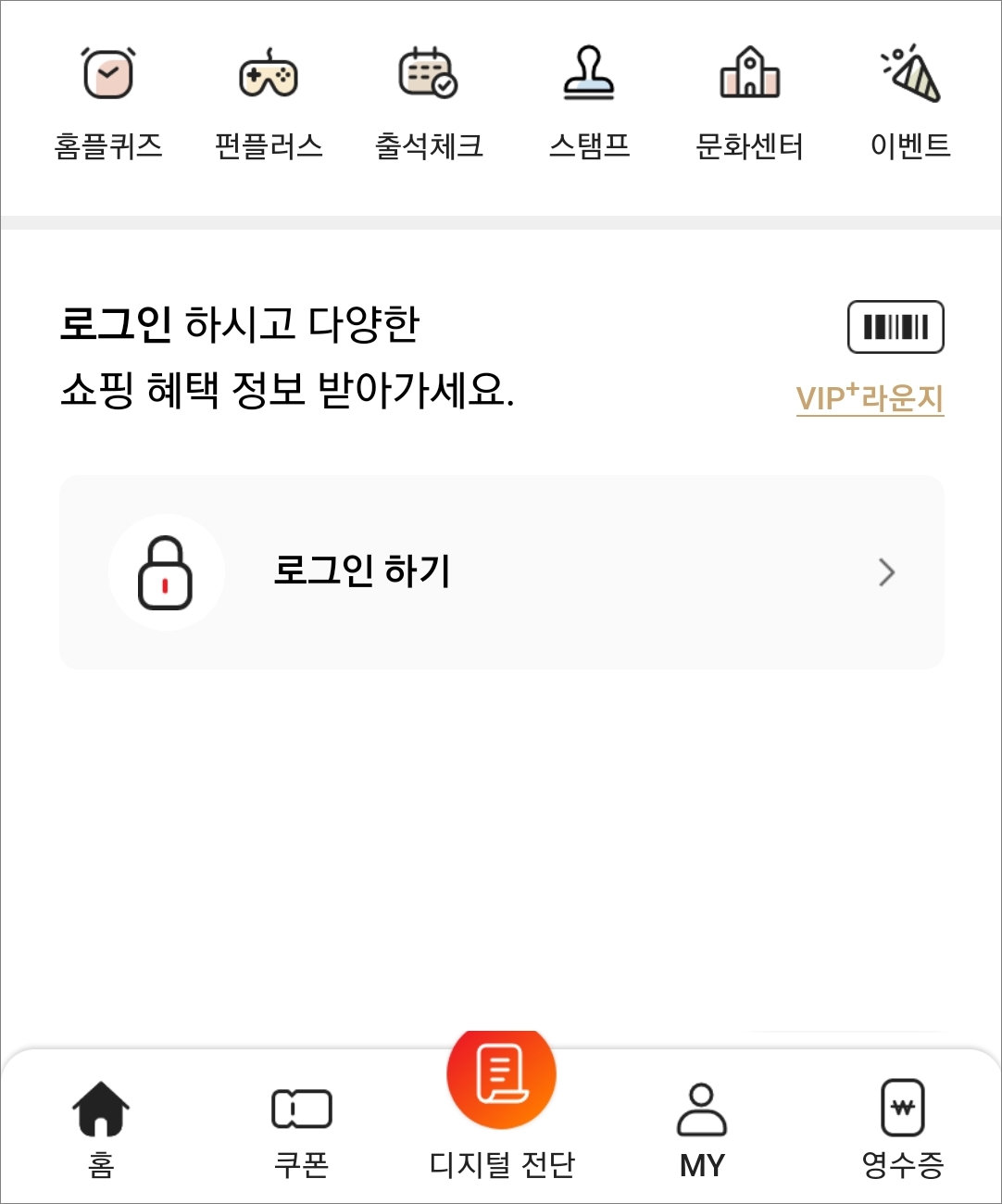Select the 디지털 전단 digital flyer icon

pyautogui.click(x=500, y=1074)
